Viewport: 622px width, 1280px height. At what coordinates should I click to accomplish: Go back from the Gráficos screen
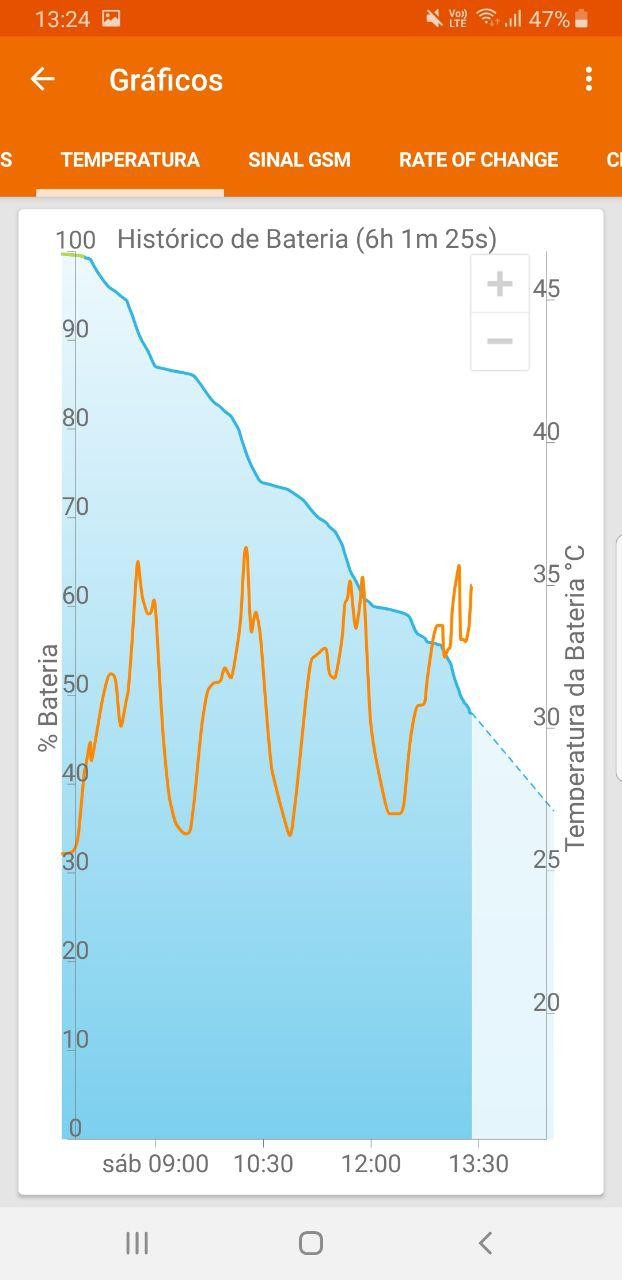(42, 80)
